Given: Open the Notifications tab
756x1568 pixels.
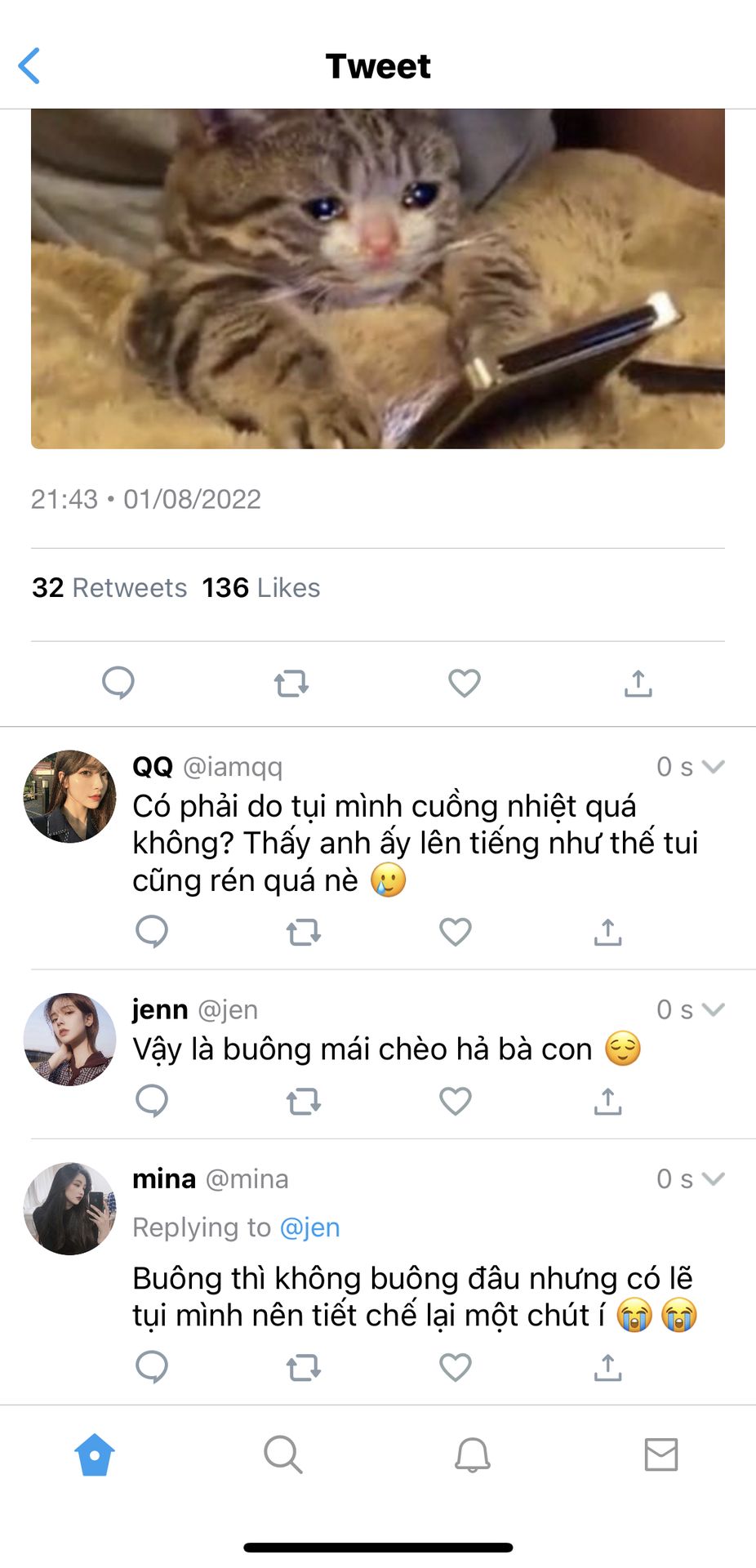Looking at the screenshot, I should point(472,1454).
